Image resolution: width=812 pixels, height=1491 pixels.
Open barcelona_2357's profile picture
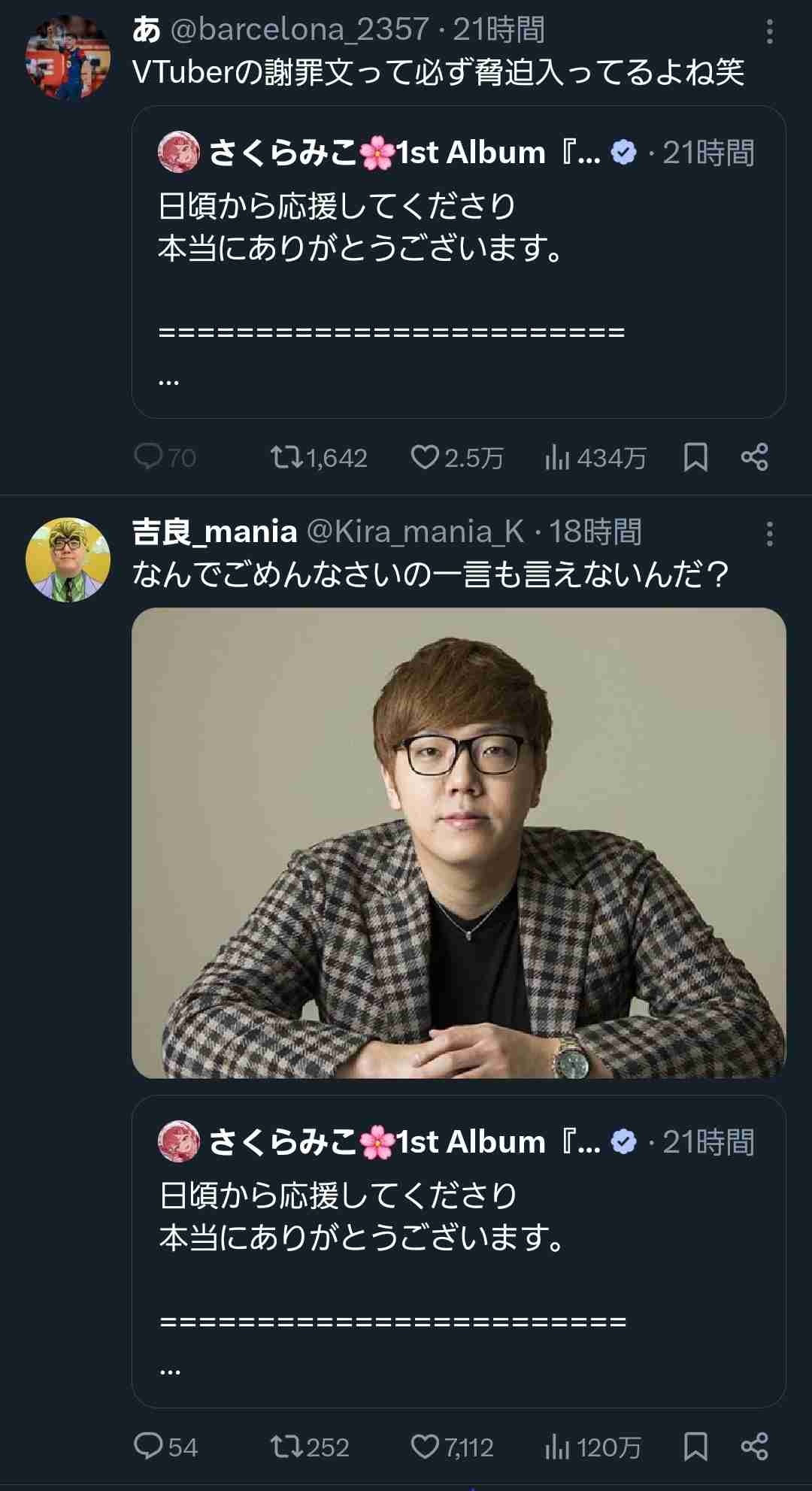pos(68,56)
